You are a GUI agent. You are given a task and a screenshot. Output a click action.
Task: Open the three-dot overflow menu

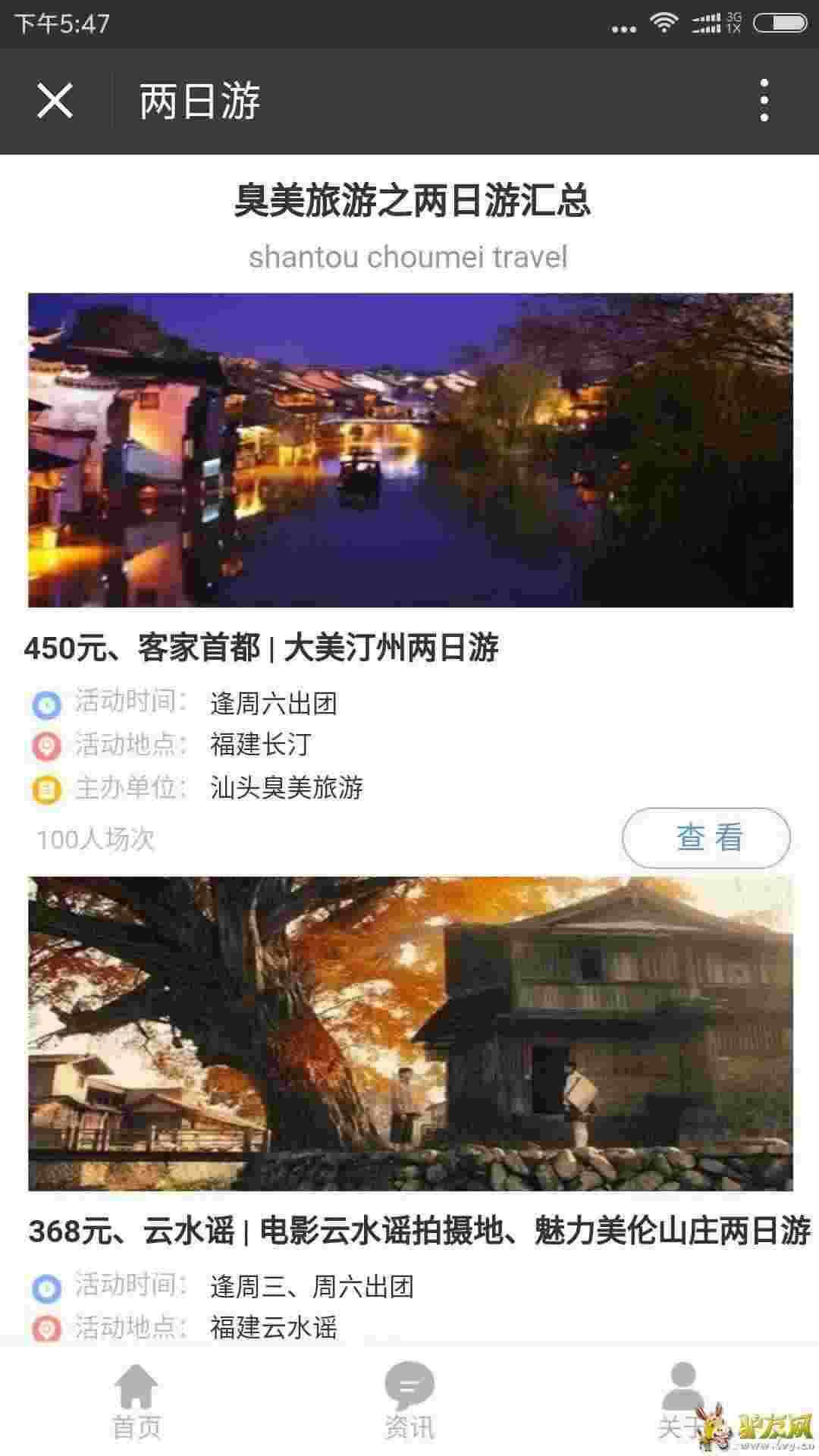coord(764,101)
